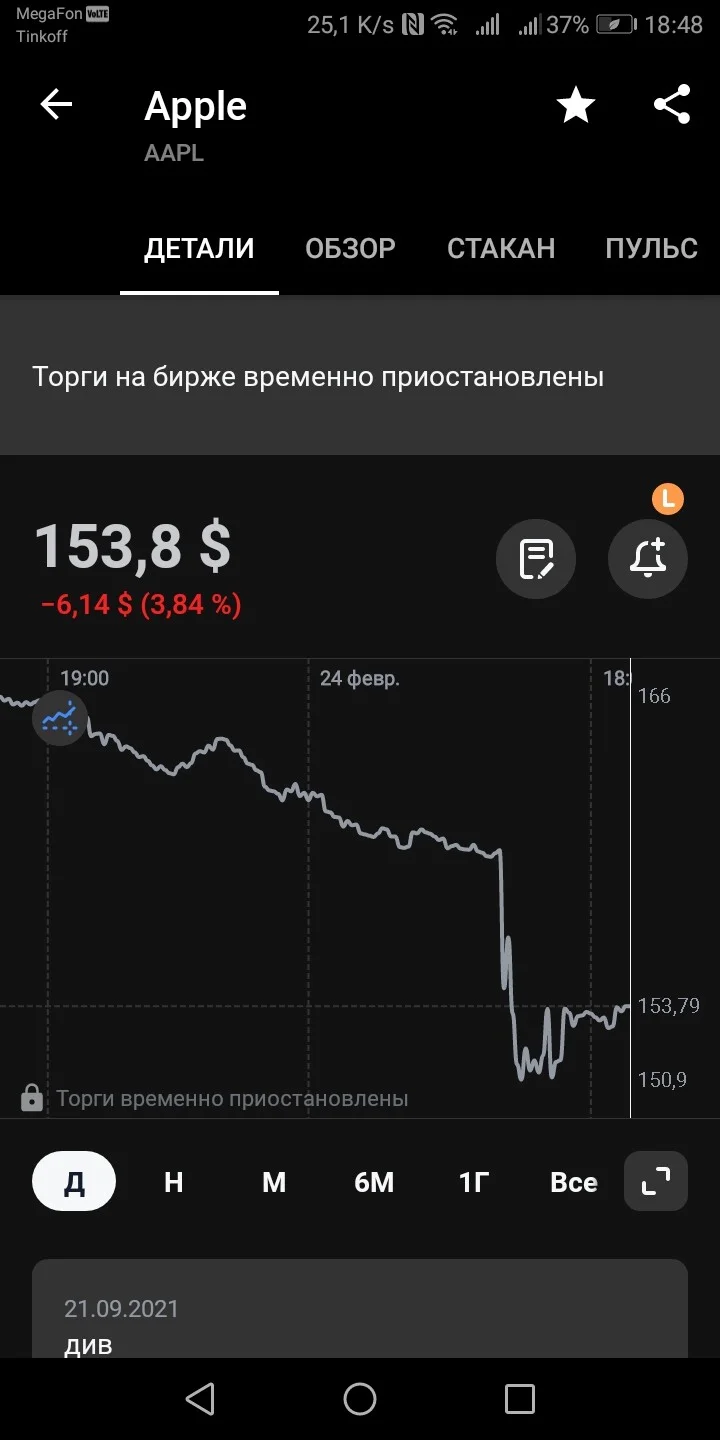
Task: Select the Д day chart period
Action: coord(74,1182)
